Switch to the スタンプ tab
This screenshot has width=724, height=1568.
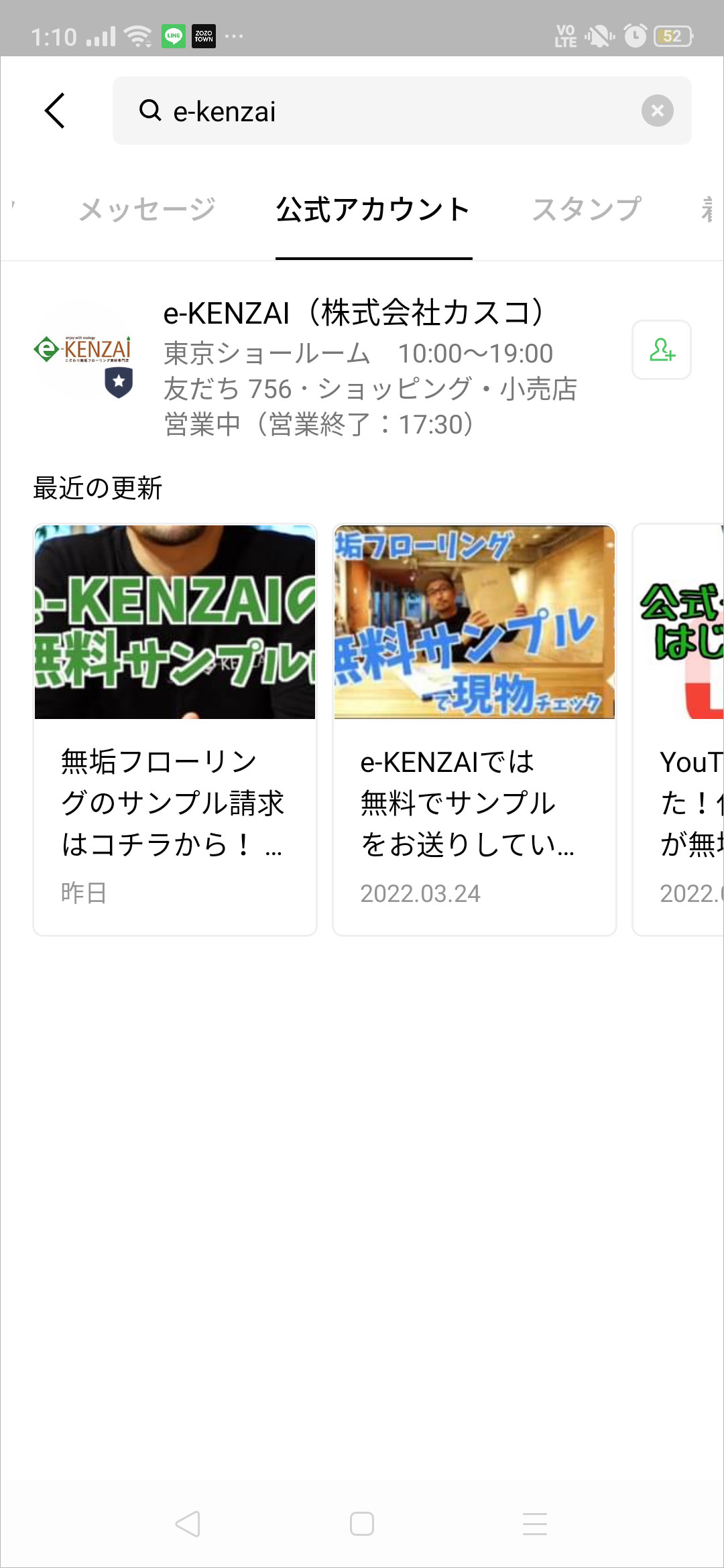587,209
